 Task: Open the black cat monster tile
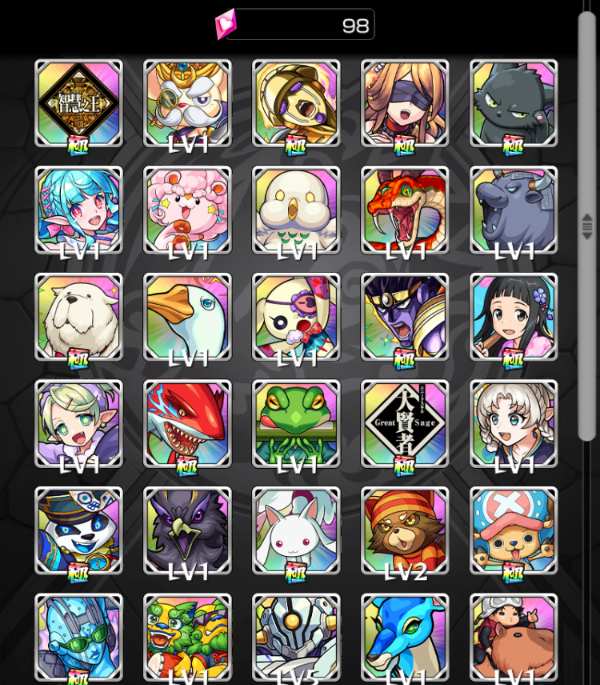point(514,104)
